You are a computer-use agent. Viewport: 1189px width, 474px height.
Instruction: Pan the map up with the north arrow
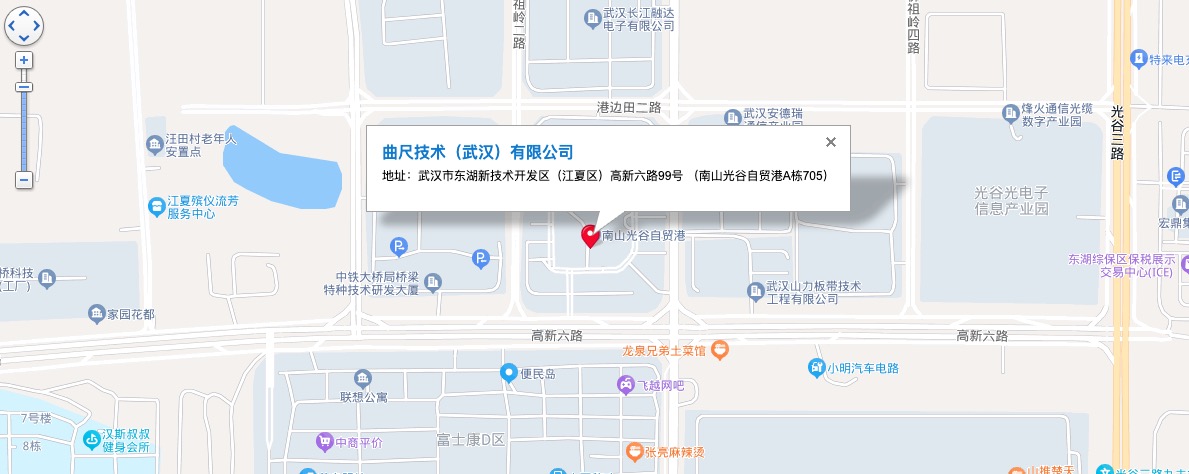click(24, 14)
